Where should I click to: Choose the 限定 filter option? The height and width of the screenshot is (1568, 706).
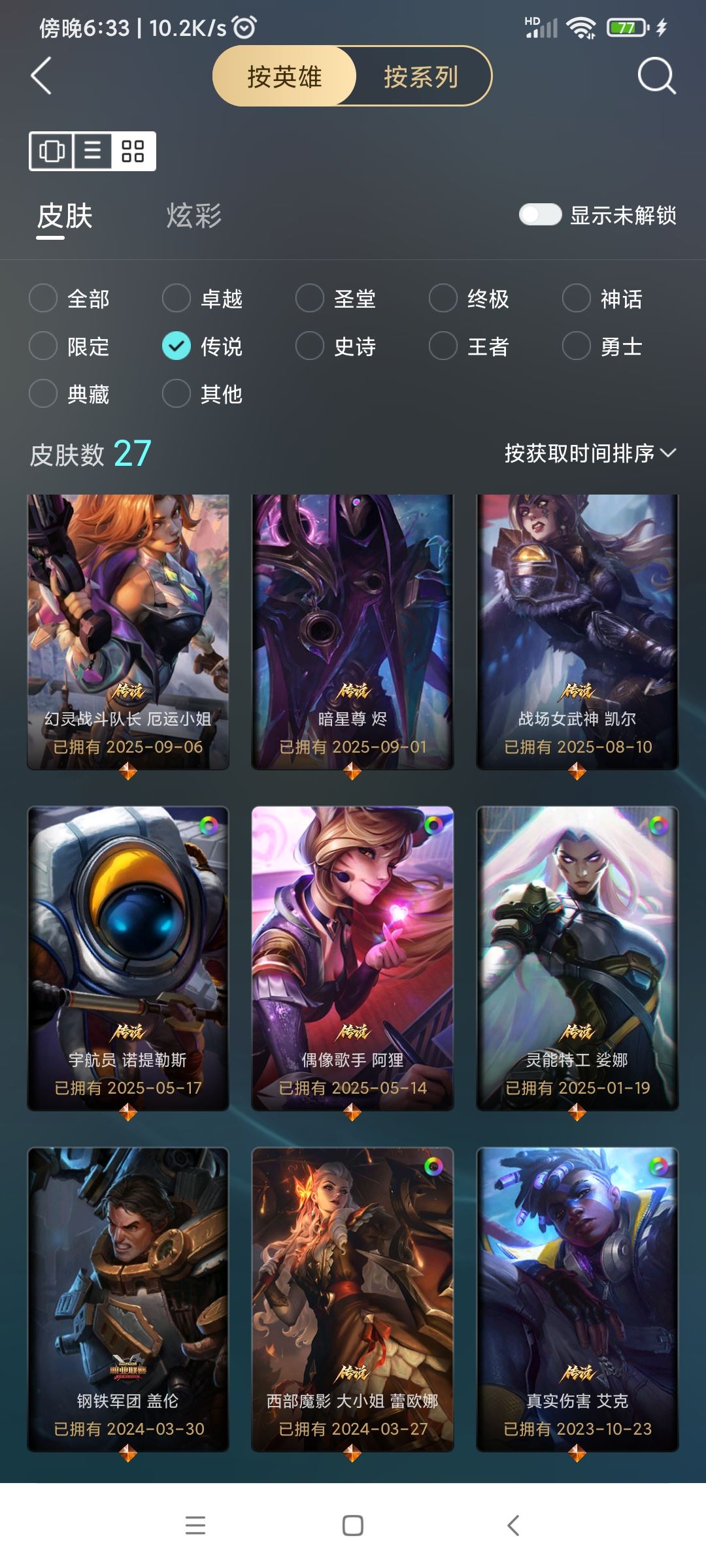(44, 346)
